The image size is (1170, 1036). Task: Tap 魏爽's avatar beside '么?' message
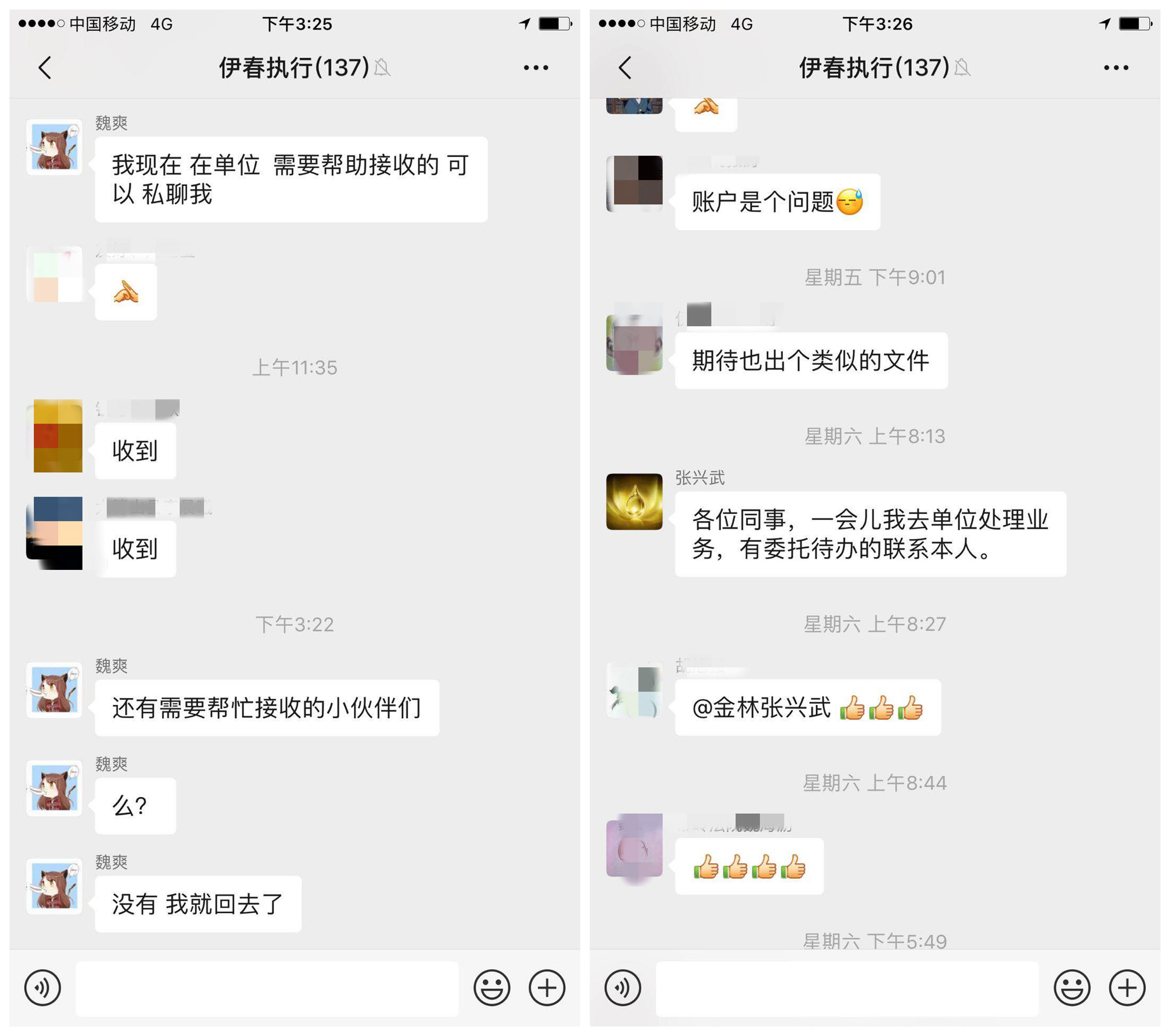click(x=54, y=788)
